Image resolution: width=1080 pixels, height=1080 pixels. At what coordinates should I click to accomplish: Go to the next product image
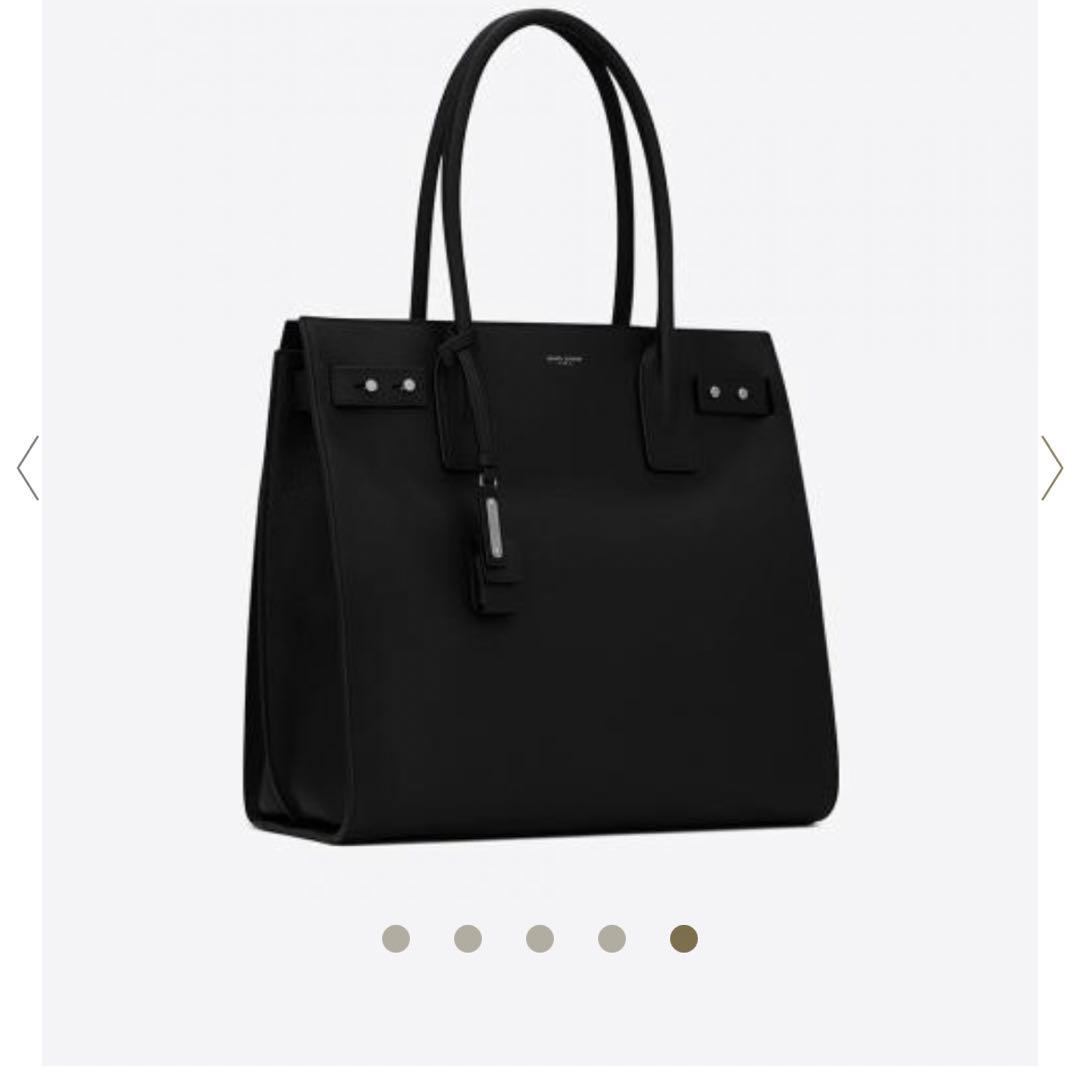click(x=1051, y=467)
